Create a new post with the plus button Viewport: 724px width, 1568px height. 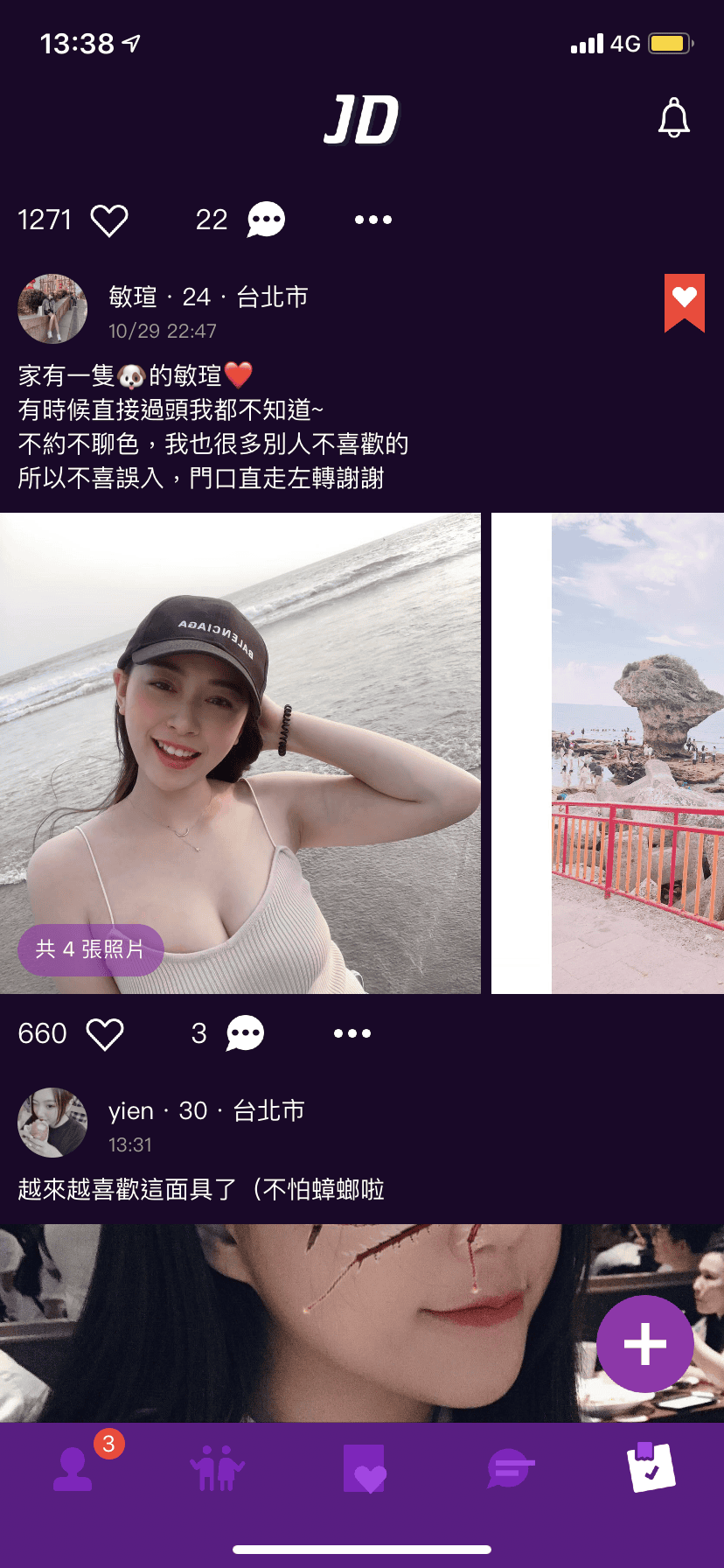coord(645,1343)
